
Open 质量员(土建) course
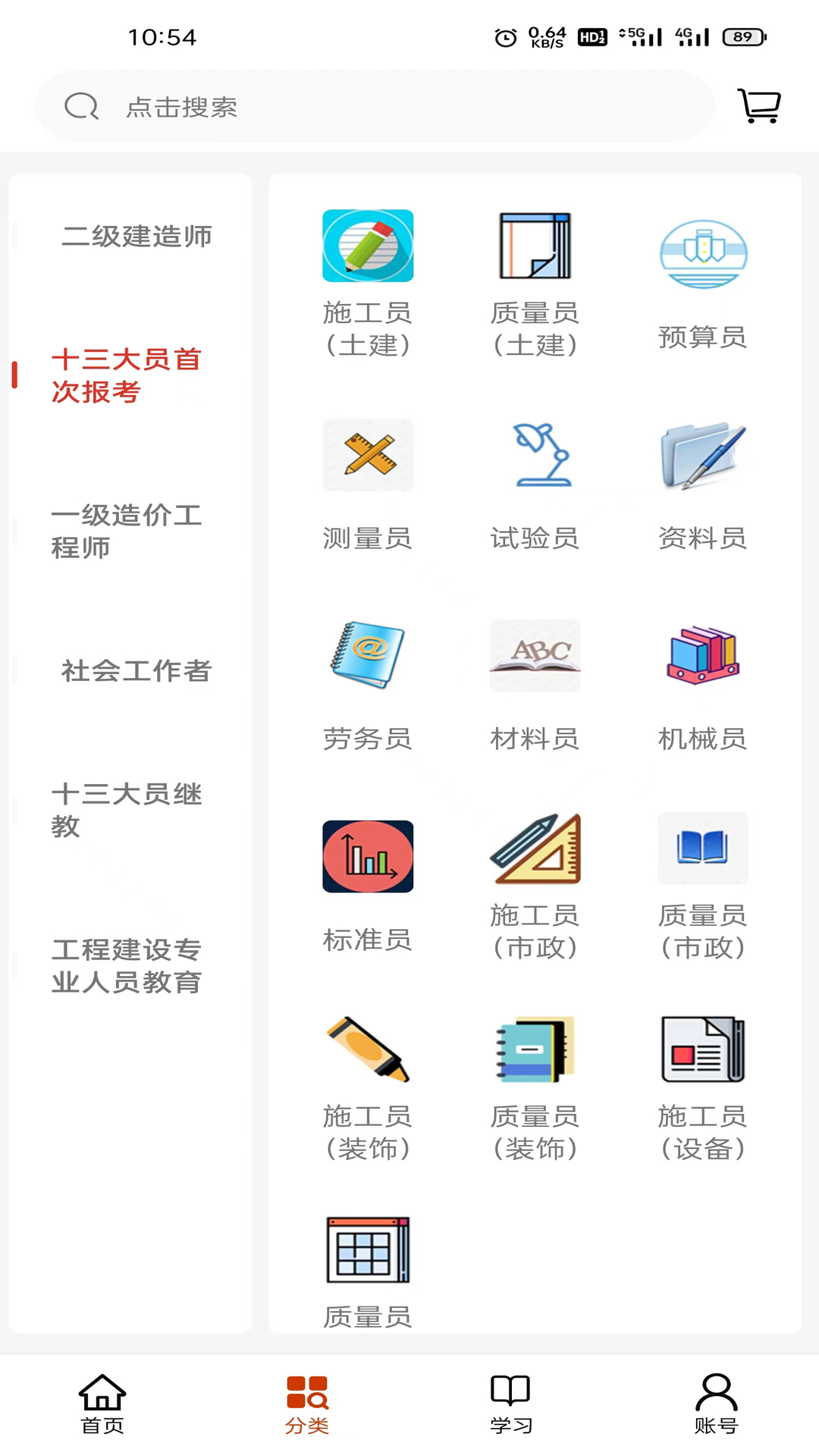coord(535,282)
